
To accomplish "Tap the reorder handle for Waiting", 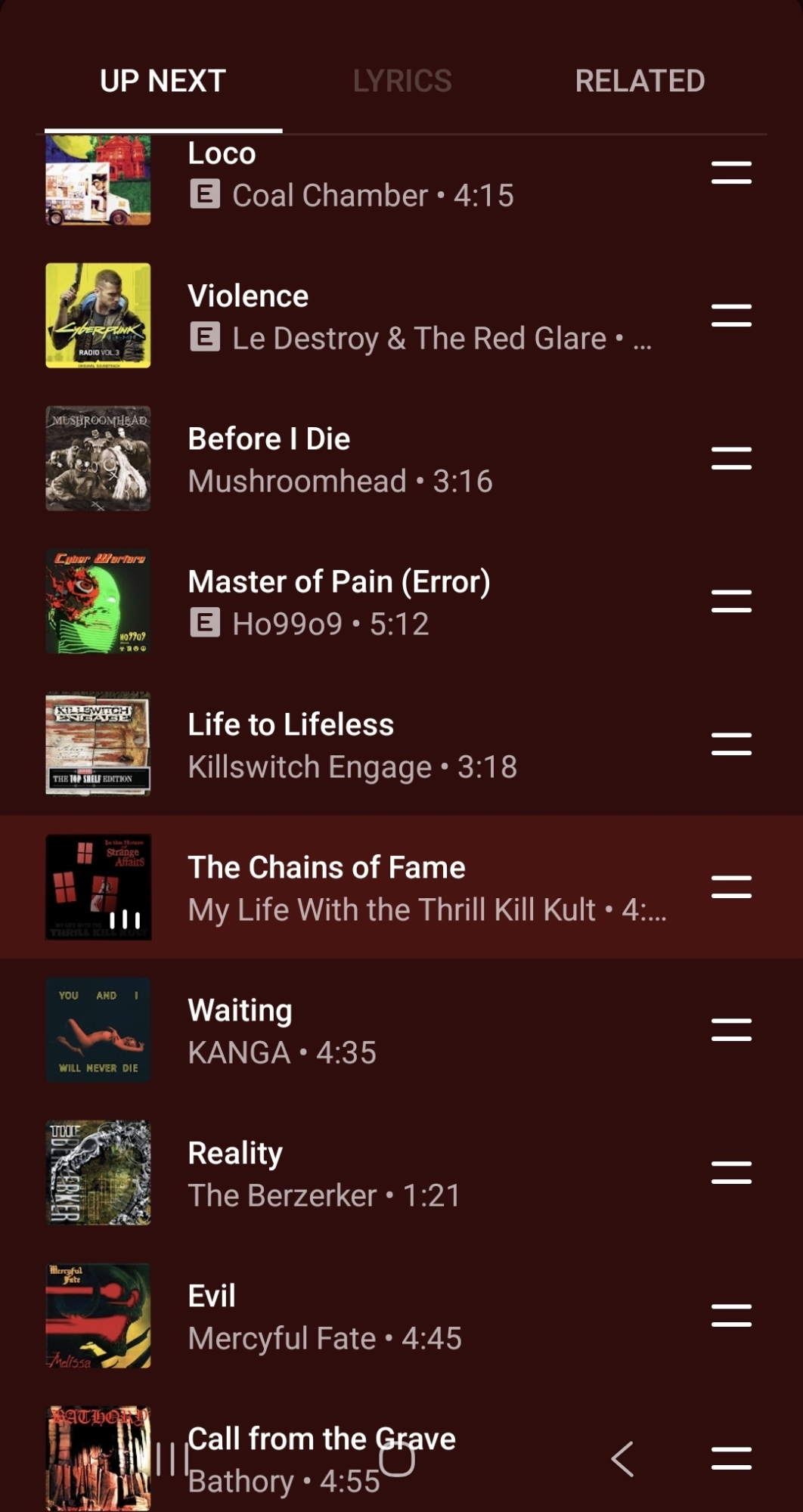I will point(731,1030).
